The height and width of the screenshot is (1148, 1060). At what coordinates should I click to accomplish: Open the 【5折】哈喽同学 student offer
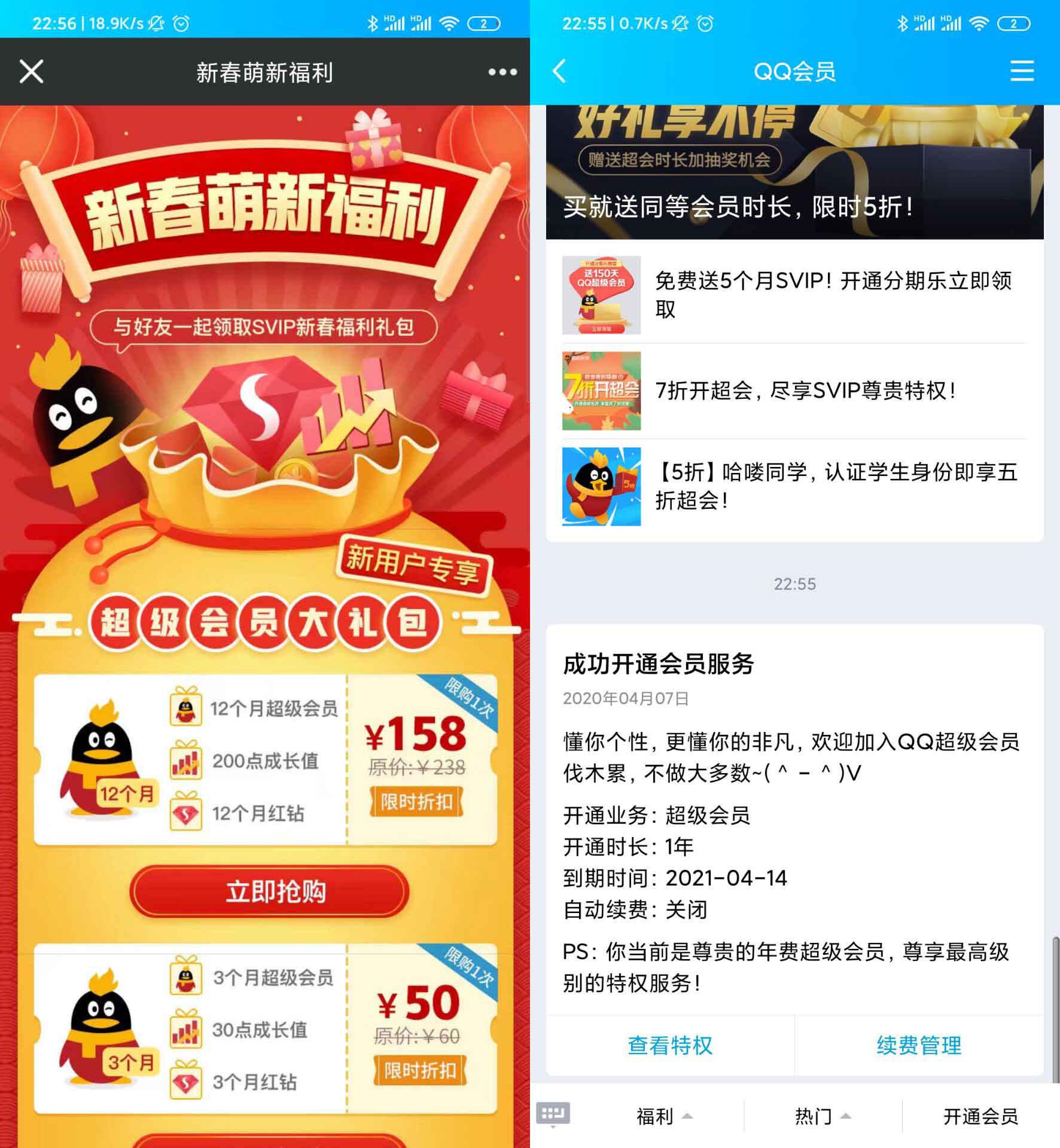pos(794,486)
